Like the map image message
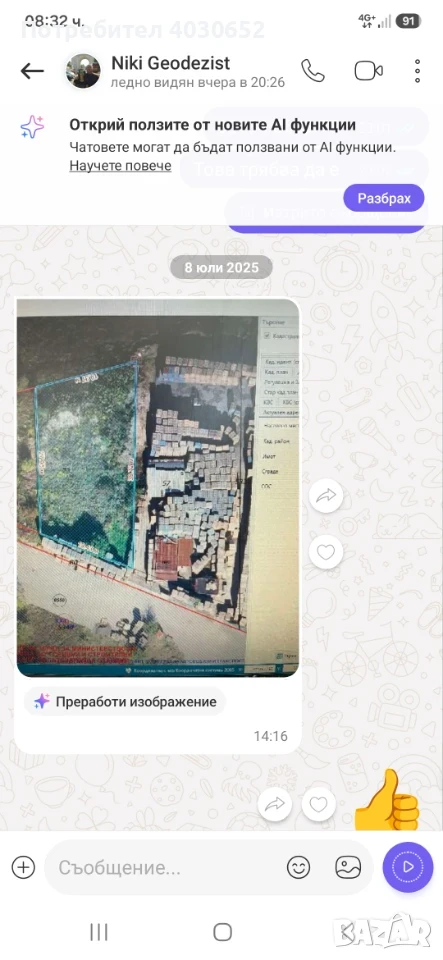443x960 pixels. 326,553
